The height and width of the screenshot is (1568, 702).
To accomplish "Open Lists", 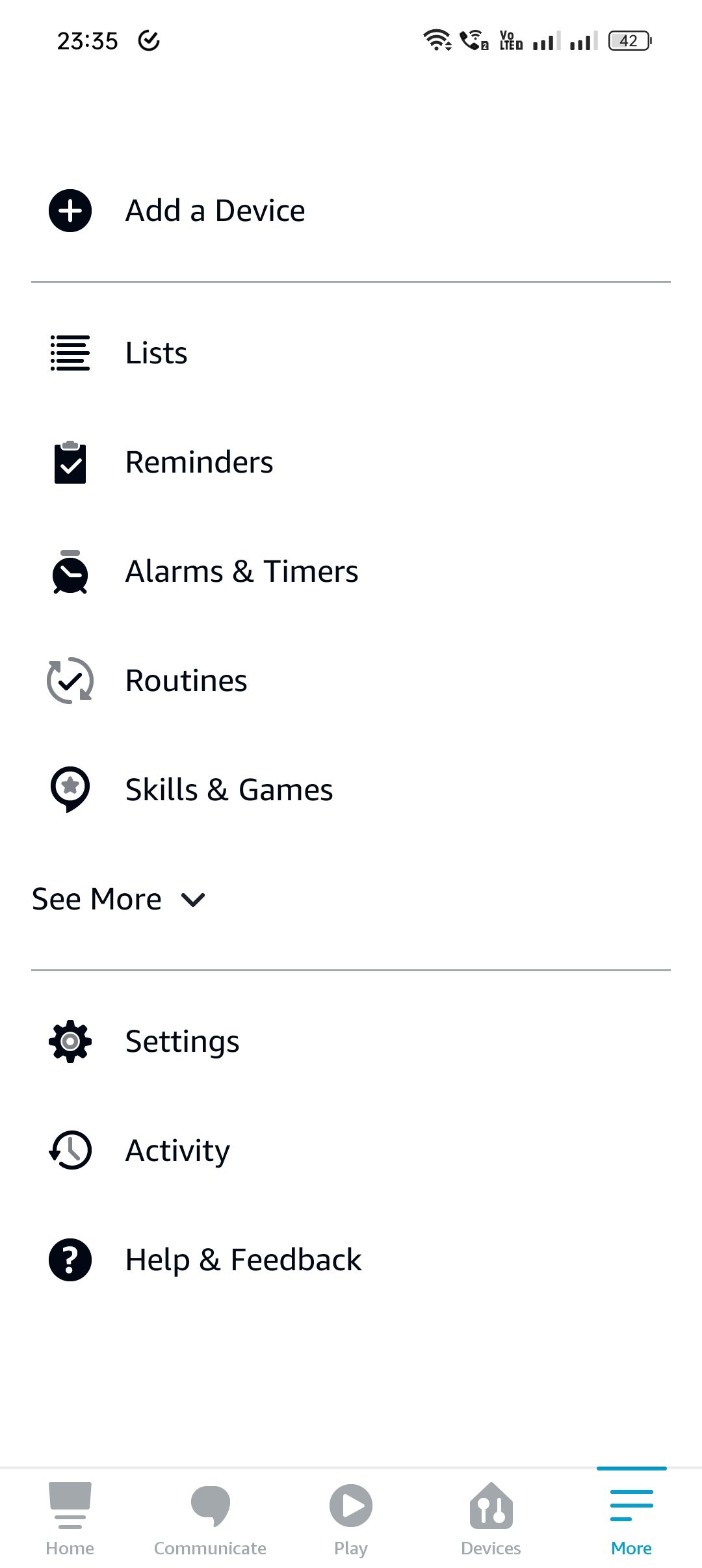I will pyautogui.click(x=156, y=353).
